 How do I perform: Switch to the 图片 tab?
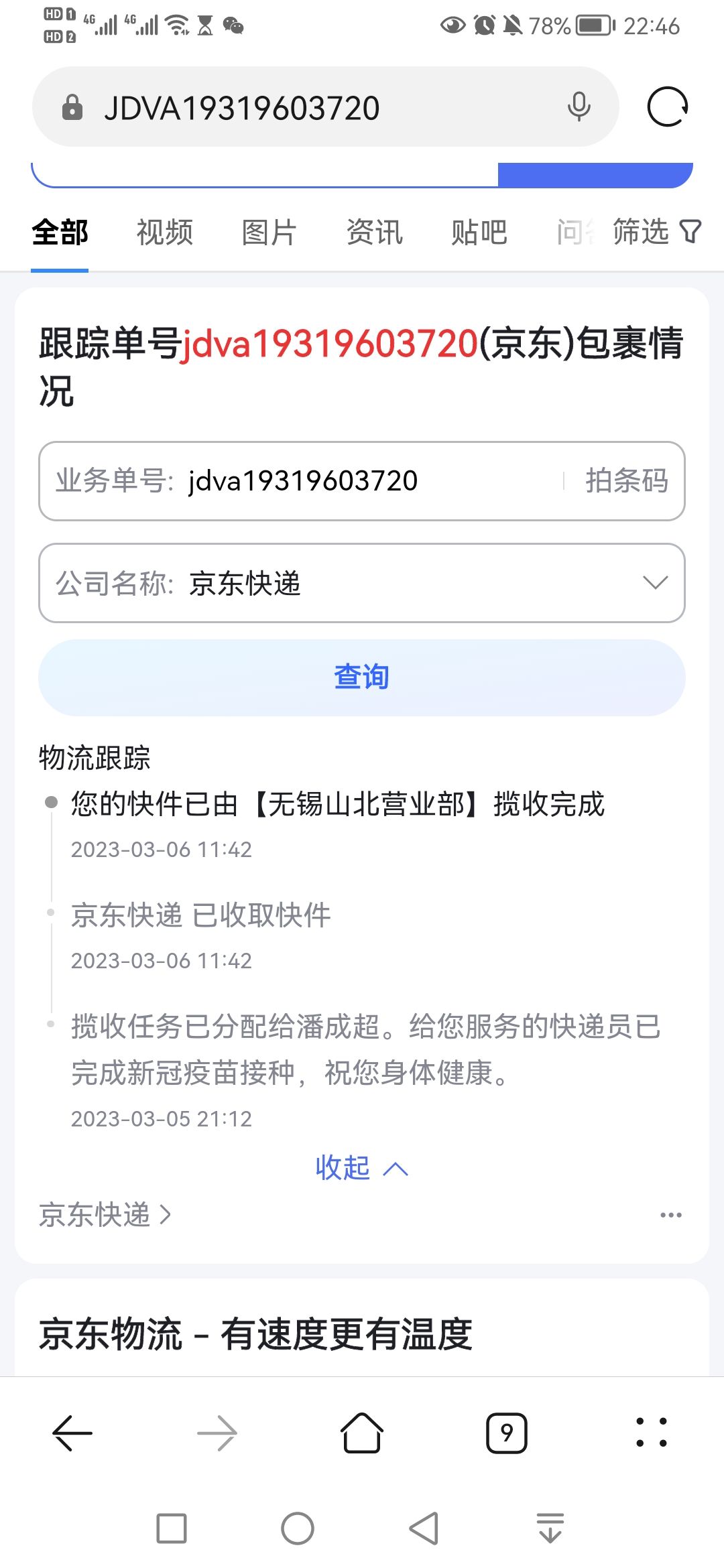[269, 233]
